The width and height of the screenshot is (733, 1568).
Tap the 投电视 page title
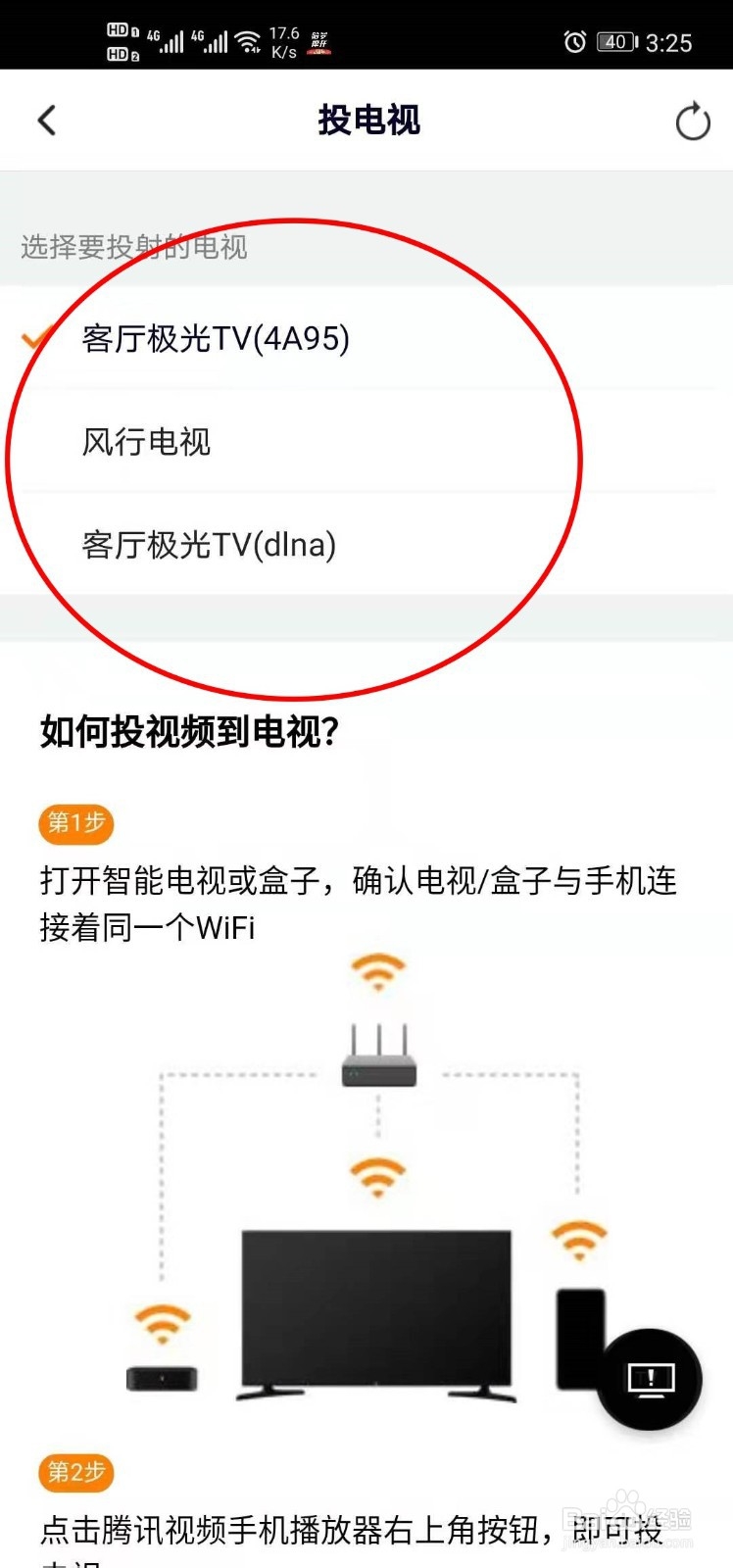pyautogui.click(x=367, y=120)
